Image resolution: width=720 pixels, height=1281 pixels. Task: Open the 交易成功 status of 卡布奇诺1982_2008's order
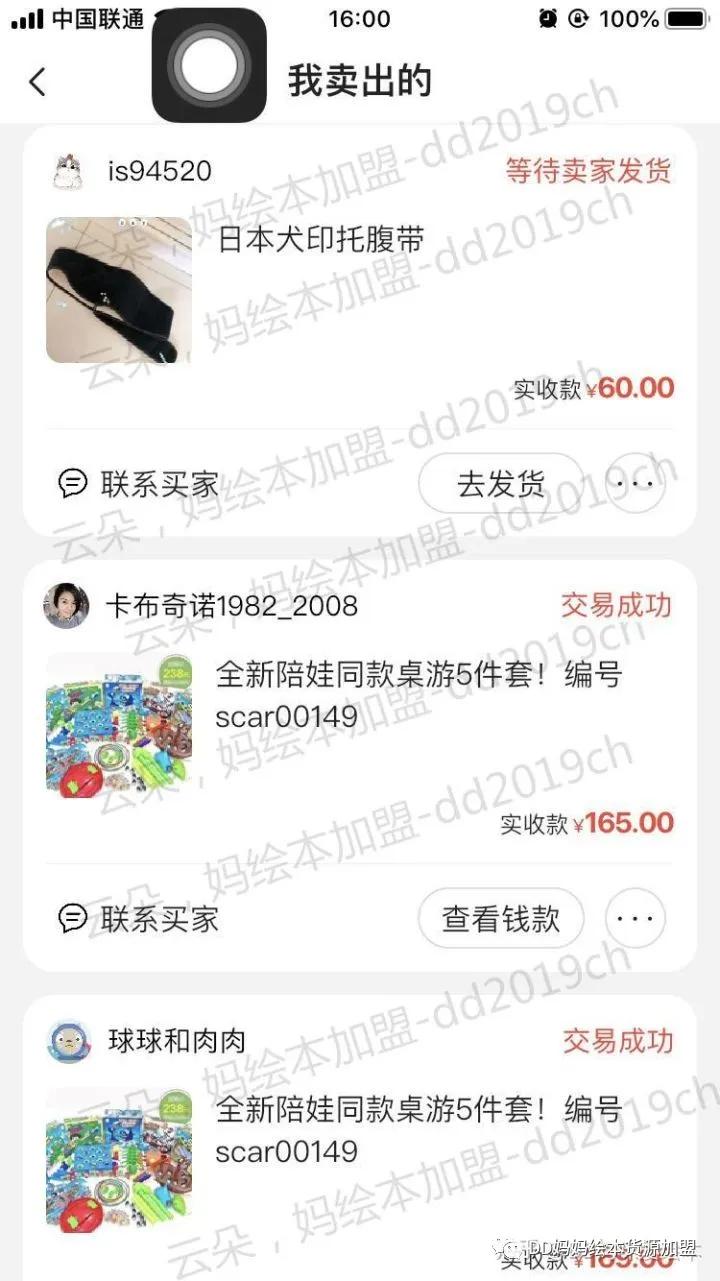[617, 605]
